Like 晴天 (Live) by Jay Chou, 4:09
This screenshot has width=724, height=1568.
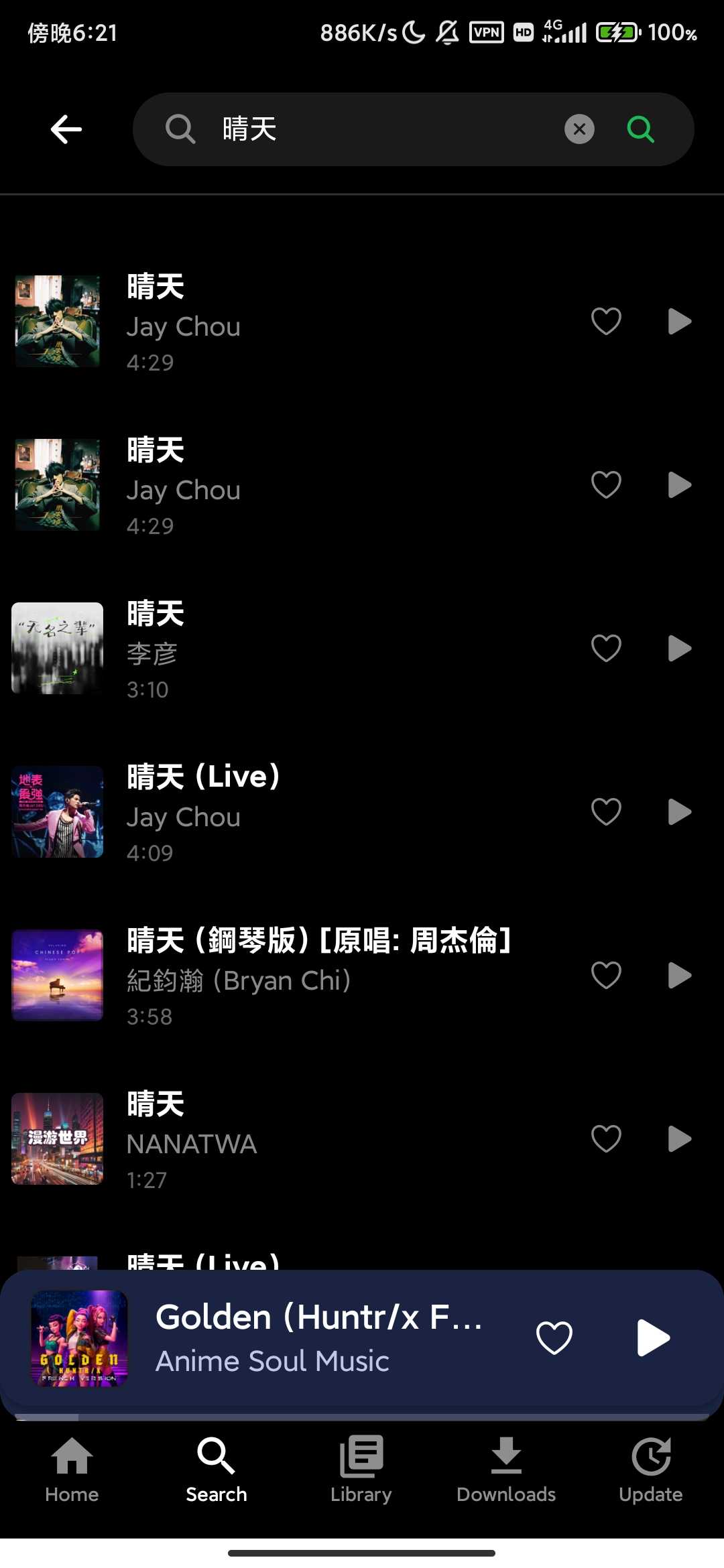pos(606,811)
